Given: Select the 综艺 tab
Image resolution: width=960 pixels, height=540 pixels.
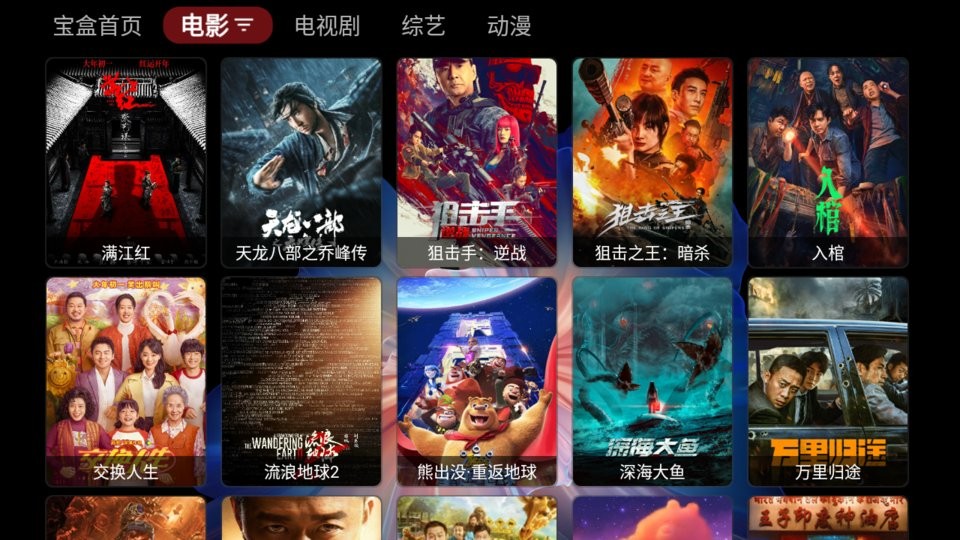Looking at the screenshot, I should (x=423, y=26).
